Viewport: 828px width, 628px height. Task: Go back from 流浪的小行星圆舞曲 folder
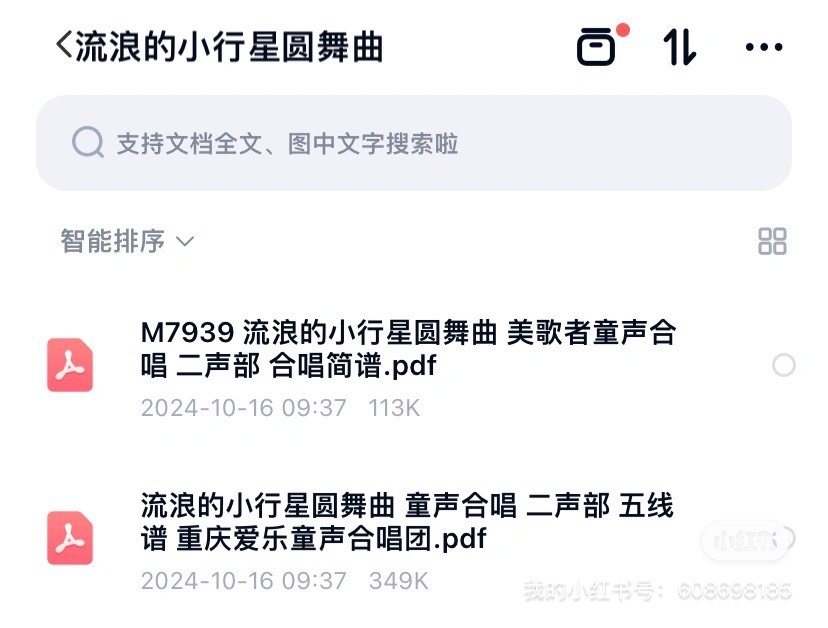(64, 46)
